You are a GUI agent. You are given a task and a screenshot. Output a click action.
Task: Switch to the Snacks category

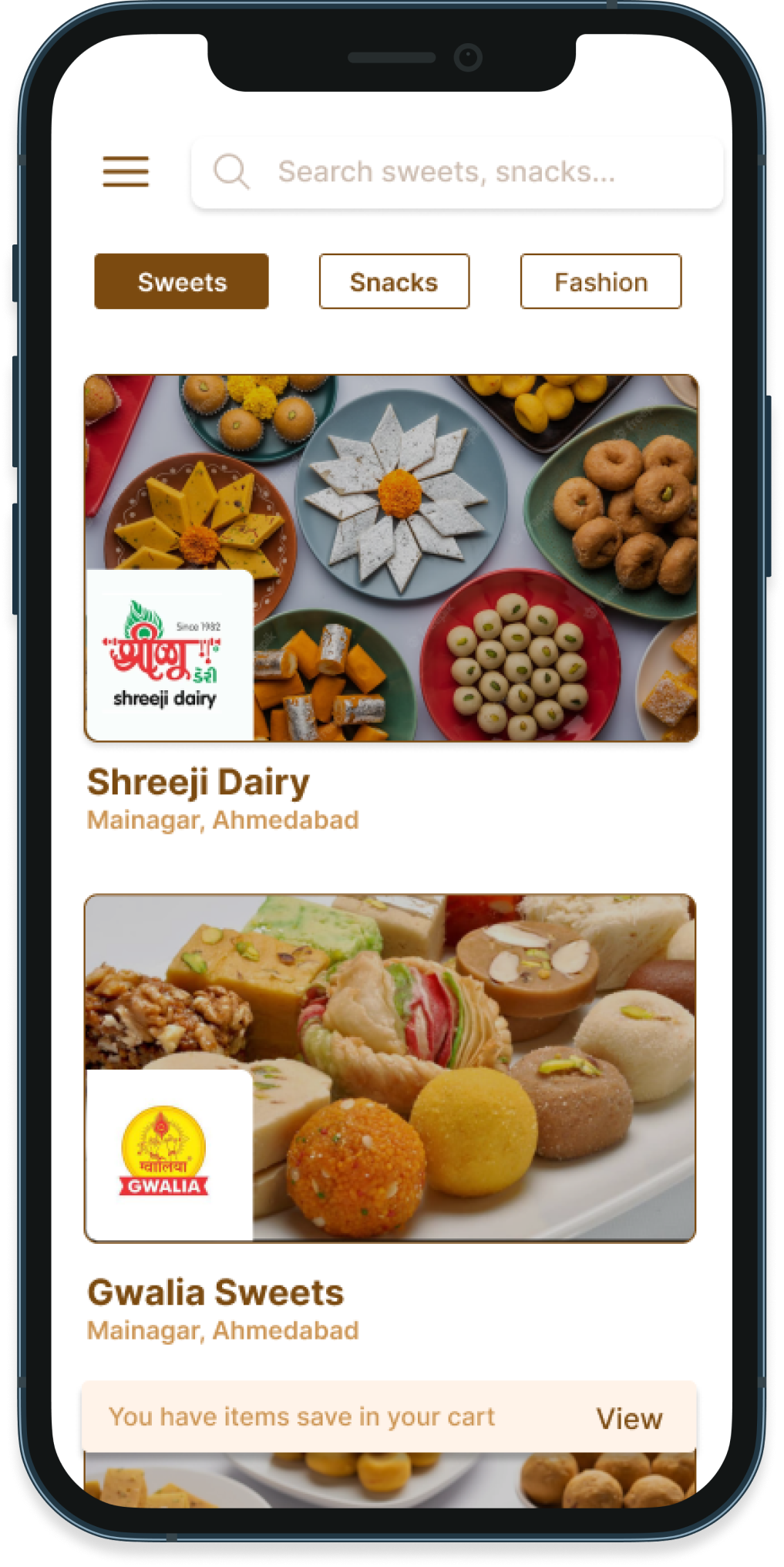point(394,281)
